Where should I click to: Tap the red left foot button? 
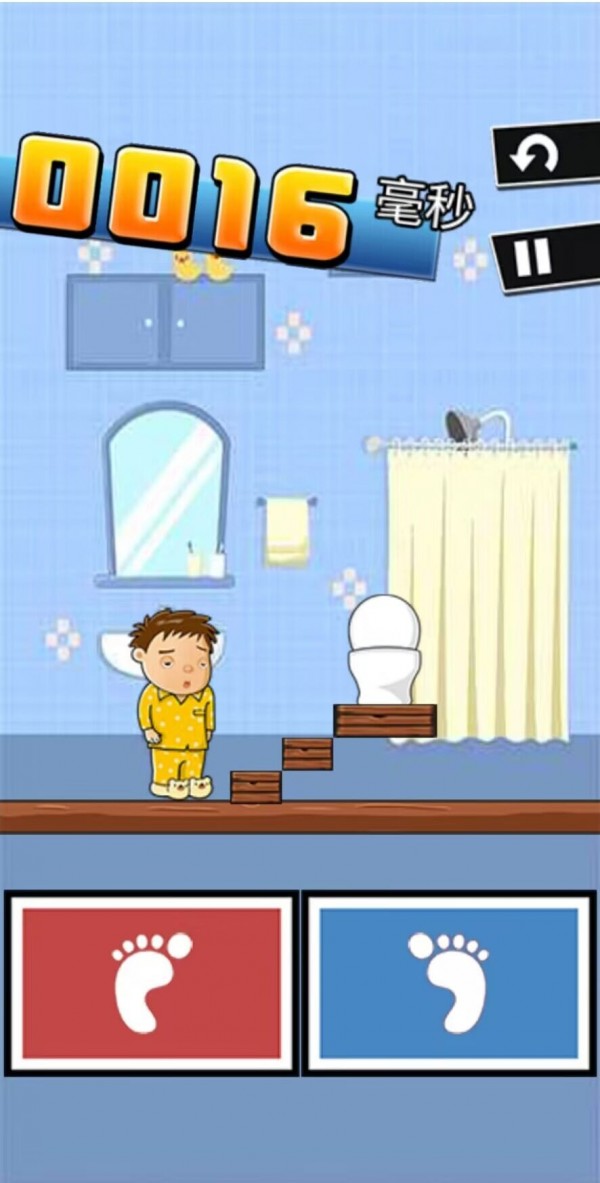tap(151, 983)
